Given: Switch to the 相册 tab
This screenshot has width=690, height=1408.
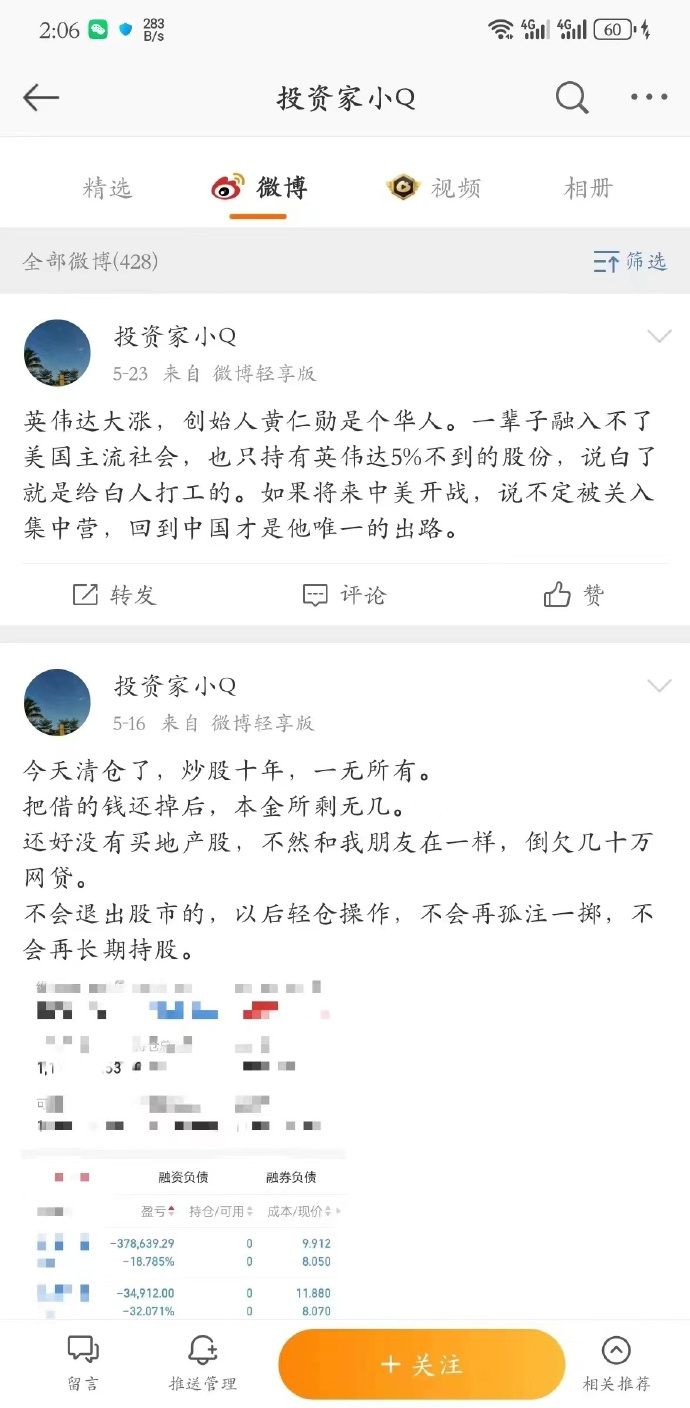Looking at the screenshot, I should [589, 188].
